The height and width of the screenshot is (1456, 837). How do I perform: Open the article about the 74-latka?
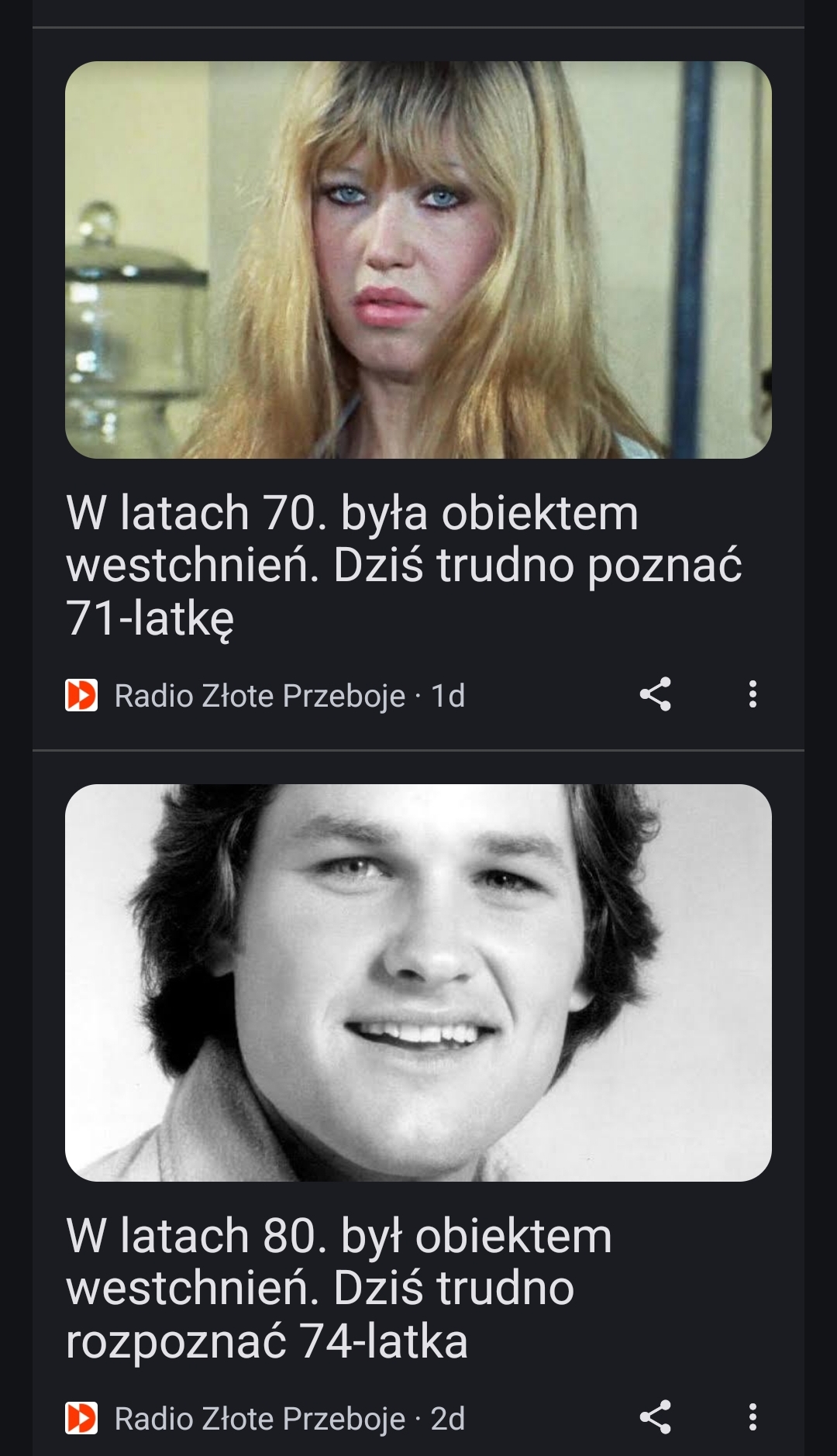339,1288
